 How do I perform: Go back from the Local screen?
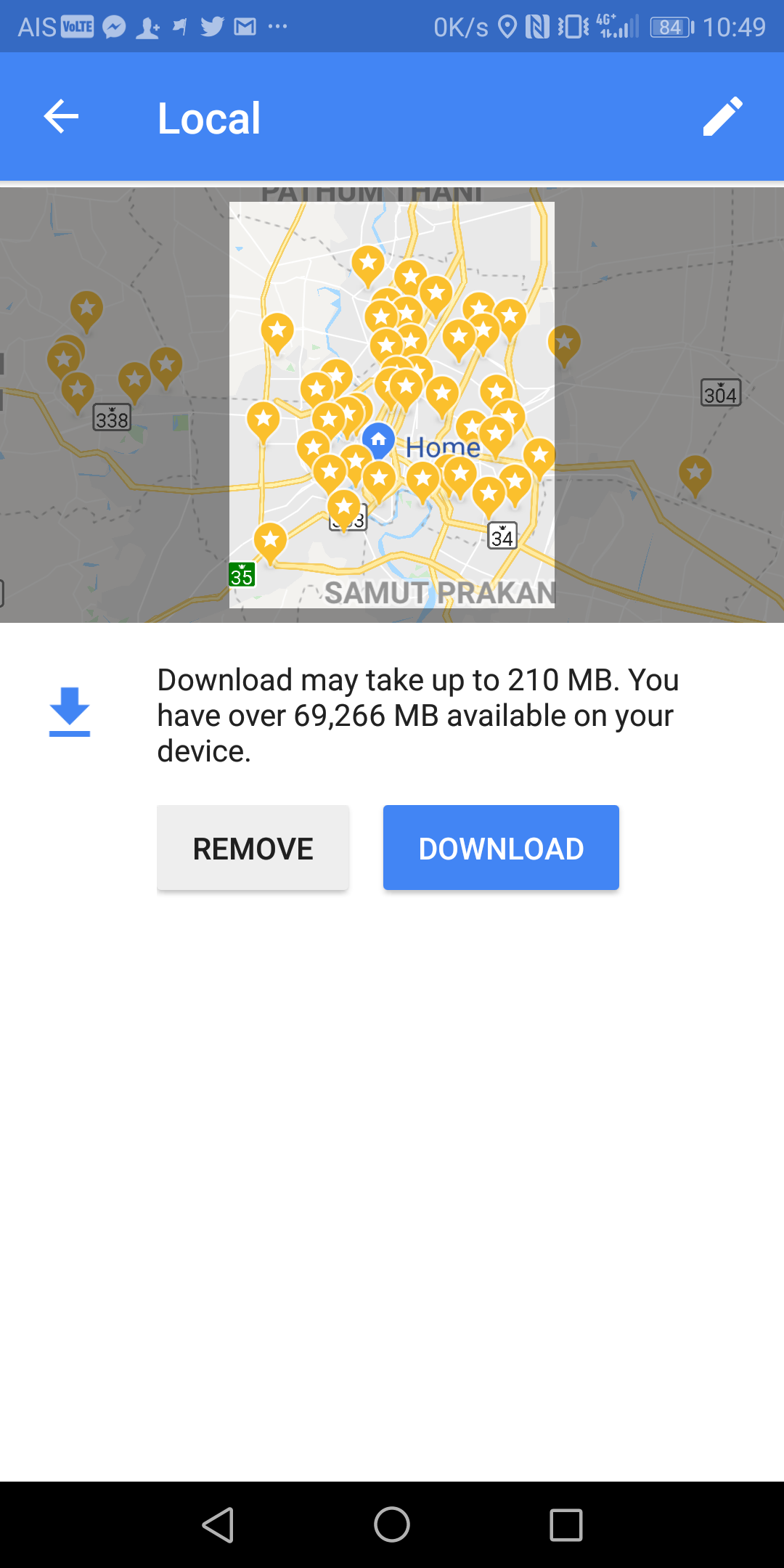tap(61, 117)
